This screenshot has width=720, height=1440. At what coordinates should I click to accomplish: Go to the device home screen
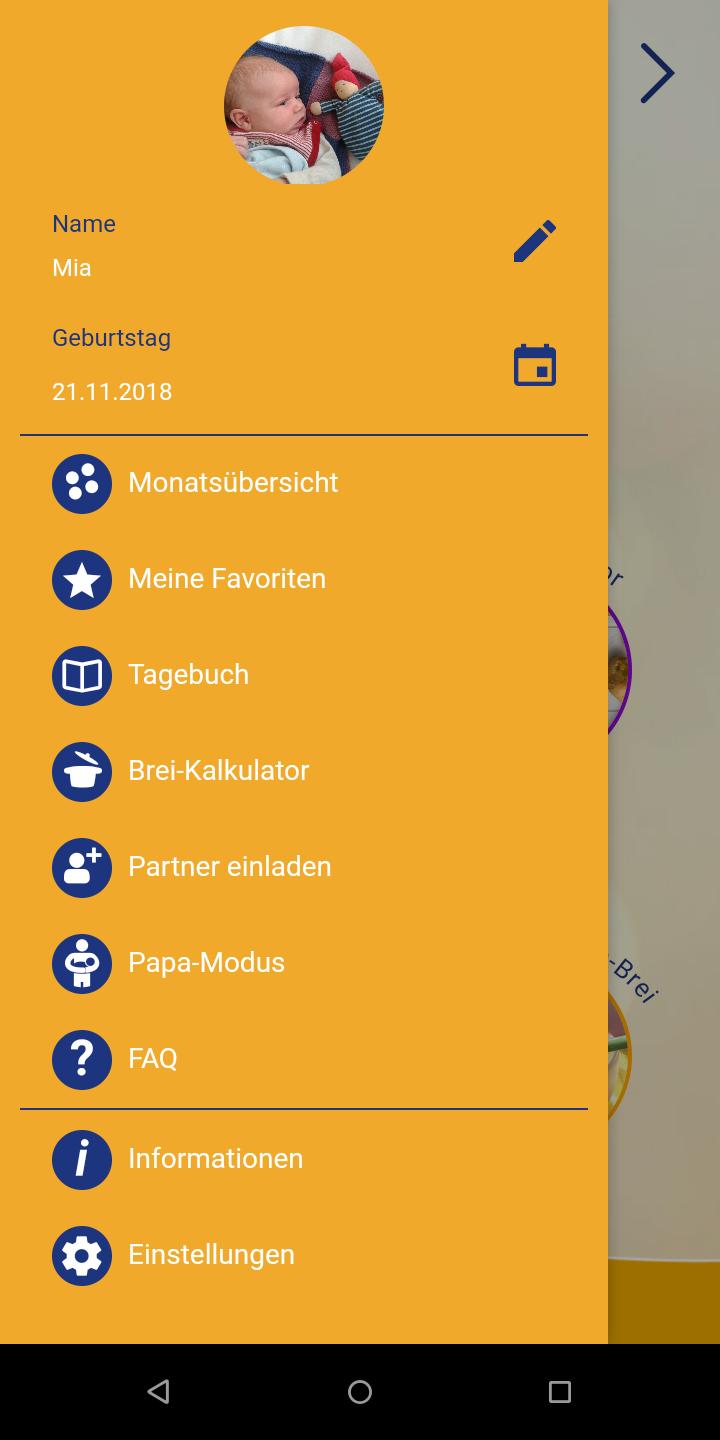coord(360,1391)
